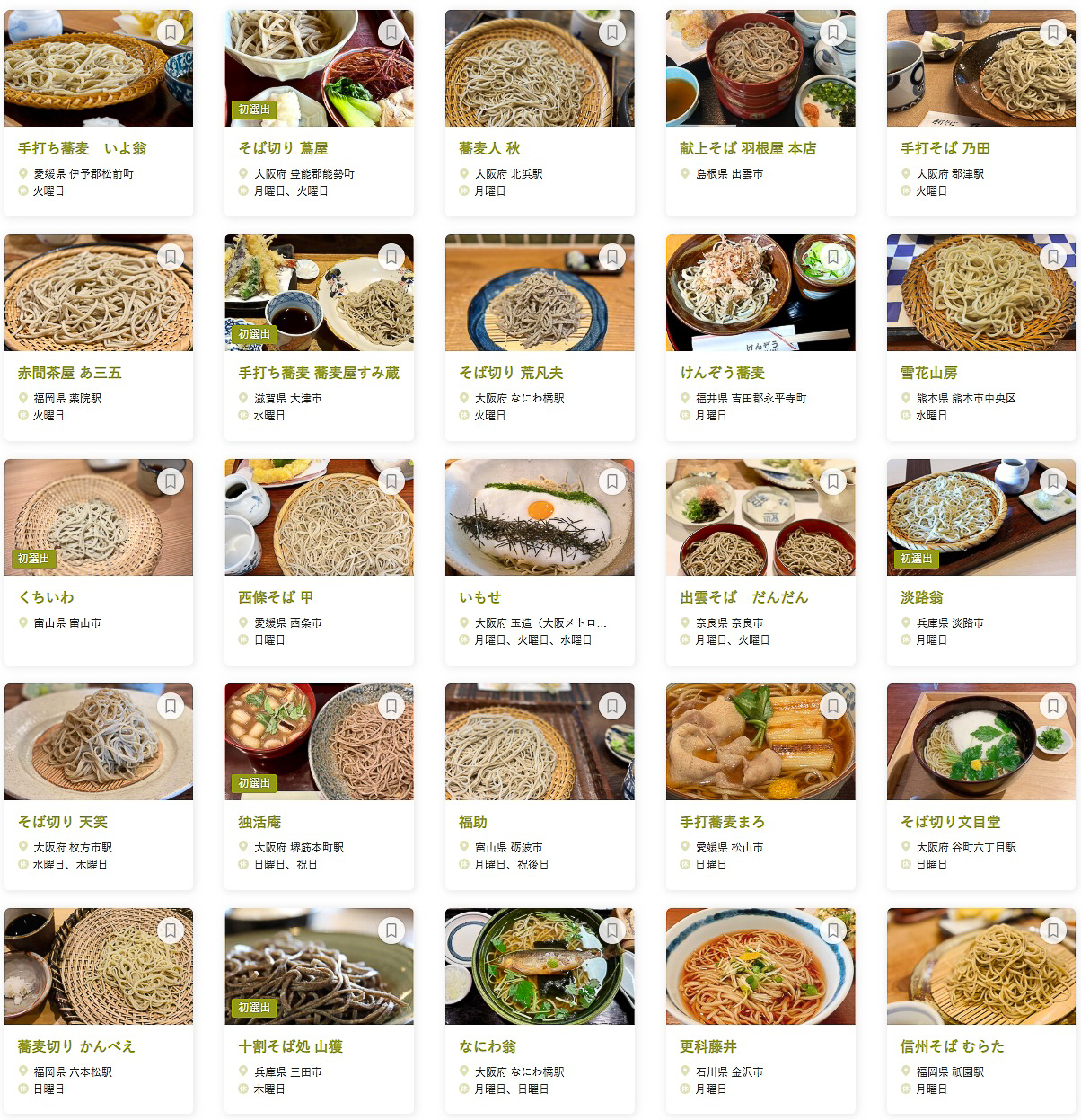Image resolution: width=1081 pixels, height=1120 pixels.
Task: Open そば切り 天笑 card
Action: coord(63,822)
